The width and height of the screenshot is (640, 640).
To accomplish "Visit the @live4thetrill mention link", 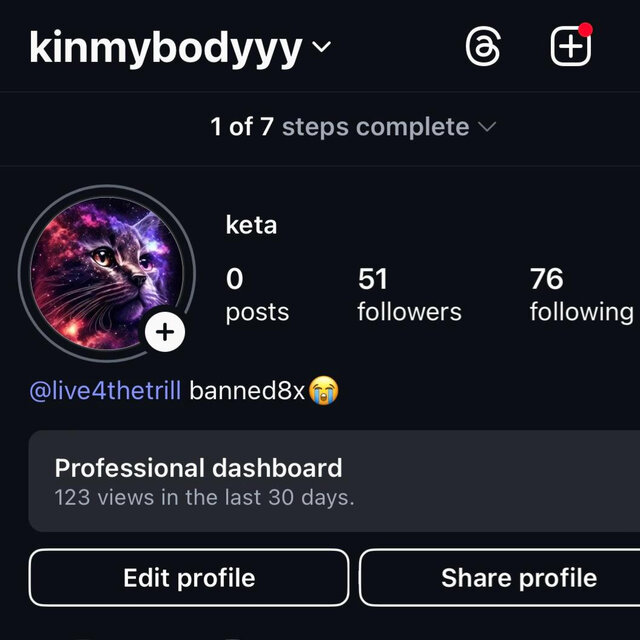I will [105, 390].
